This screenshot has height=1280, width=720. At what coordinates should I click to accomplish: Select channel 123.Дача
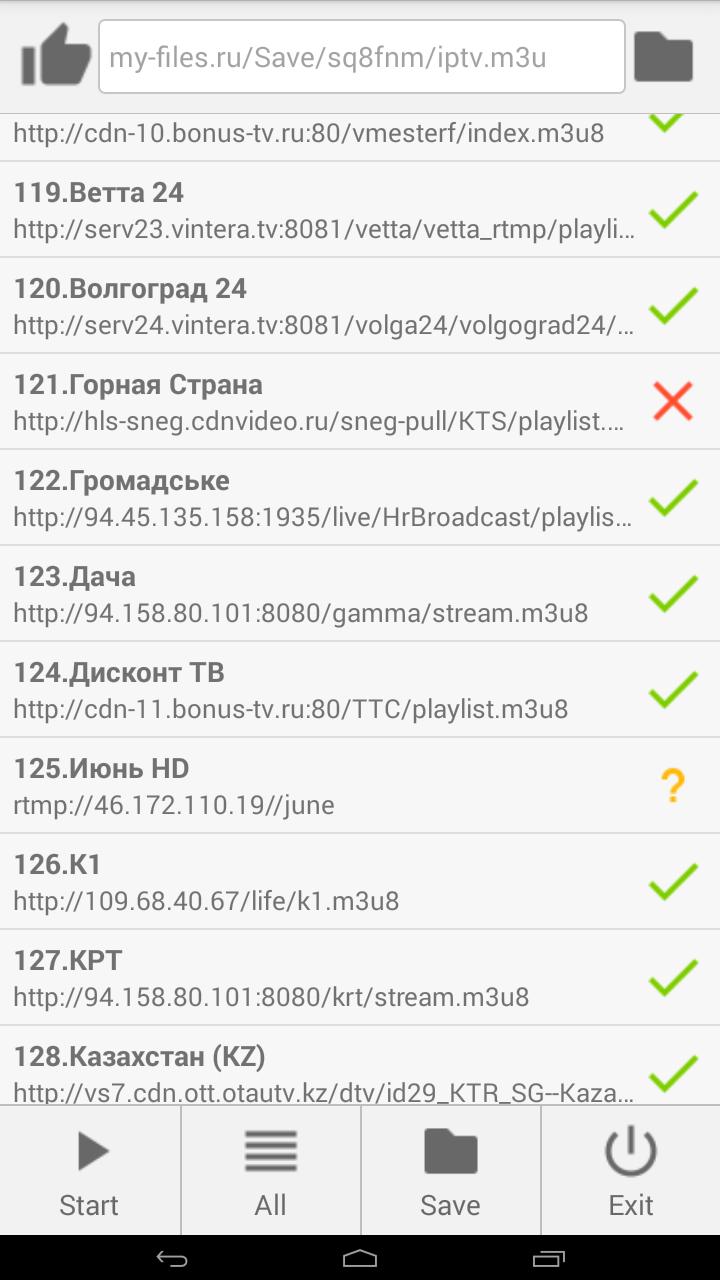(324, 594)
